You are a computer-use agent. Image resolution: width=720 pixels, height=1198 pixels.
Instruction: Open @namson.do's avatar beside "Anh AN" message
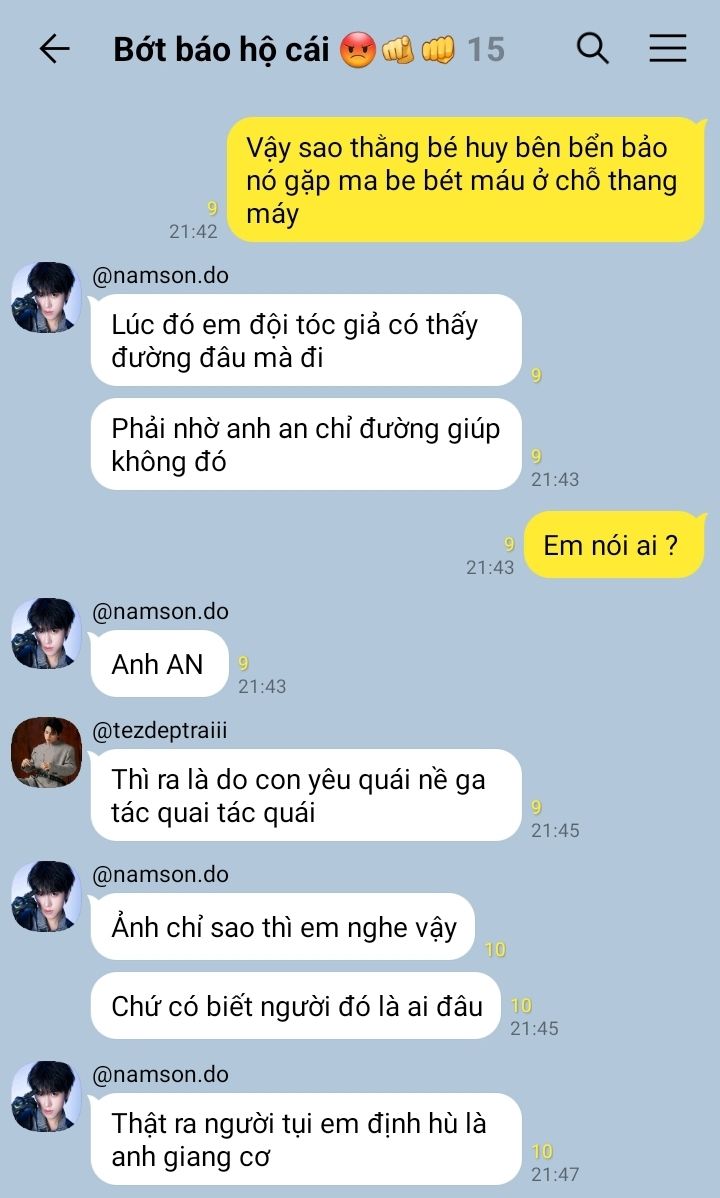(47, 633)
